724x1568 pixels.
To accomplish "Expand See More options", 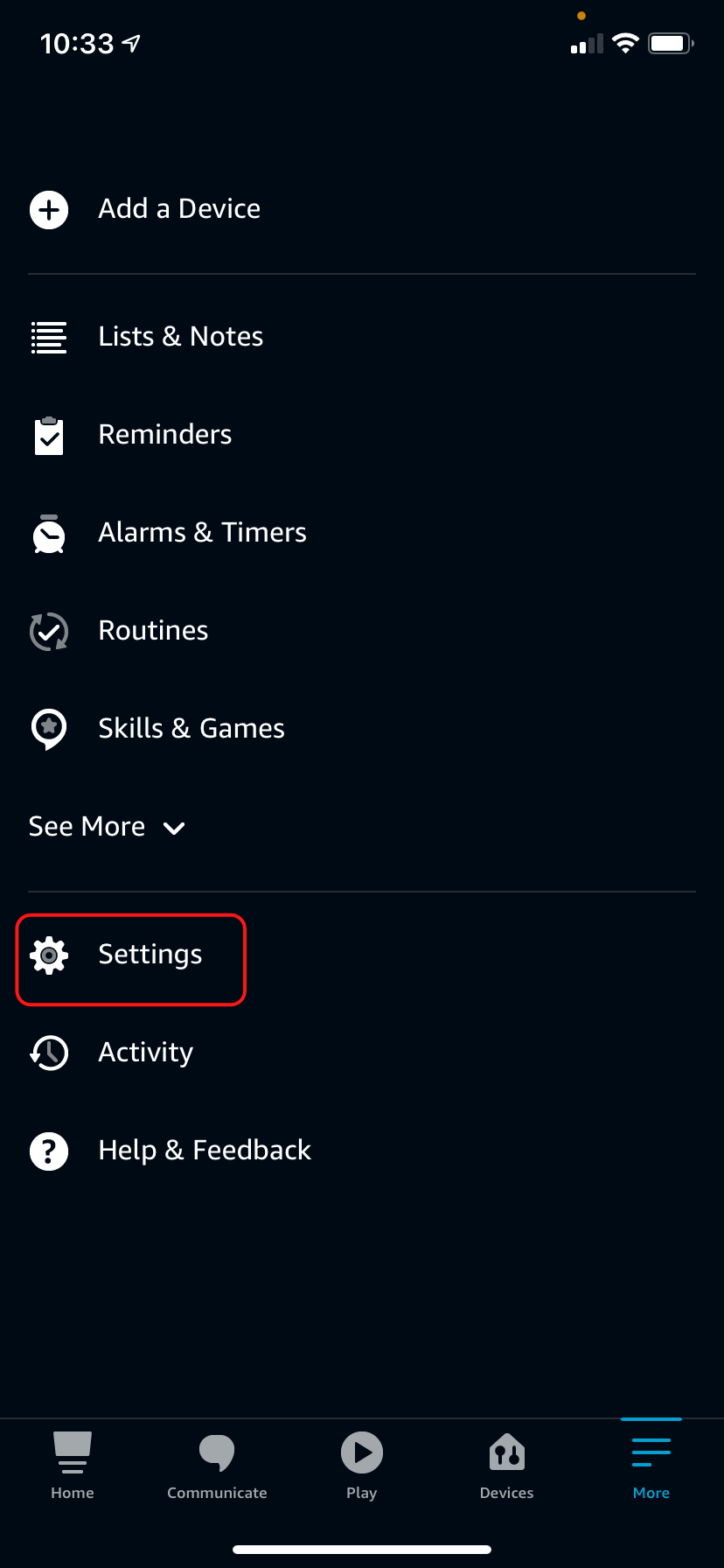I will (107, 827).
